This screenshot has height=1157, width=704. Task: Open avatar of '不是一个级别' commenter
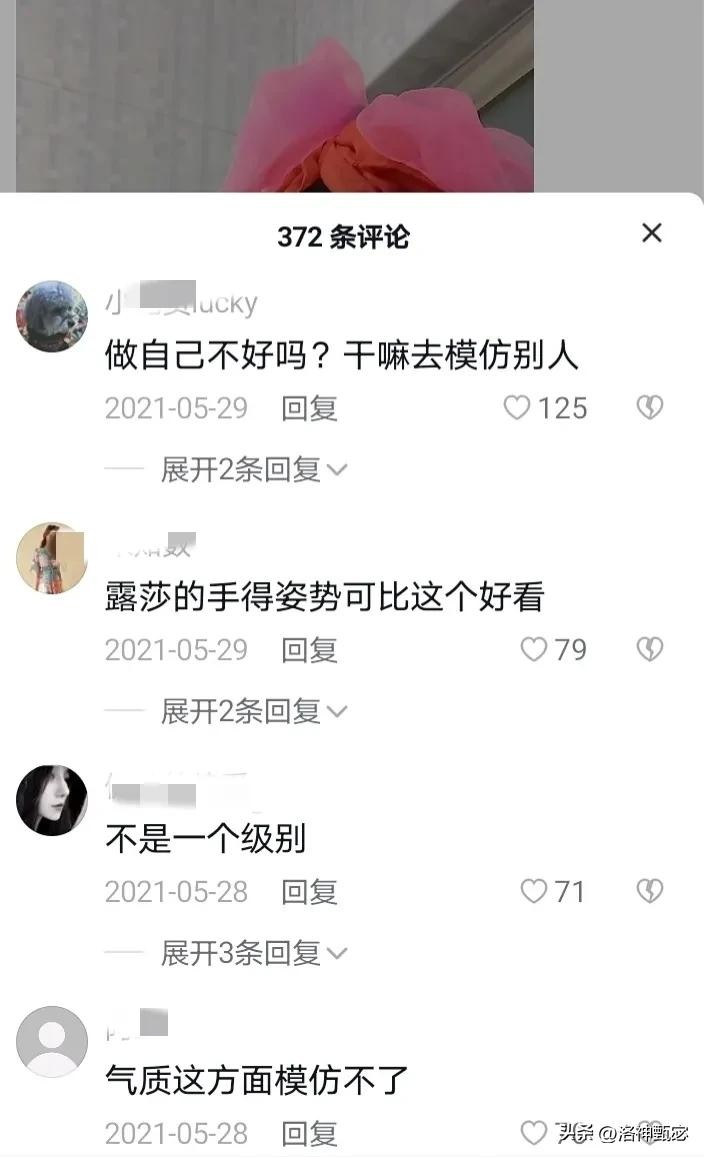coord(52,800)
